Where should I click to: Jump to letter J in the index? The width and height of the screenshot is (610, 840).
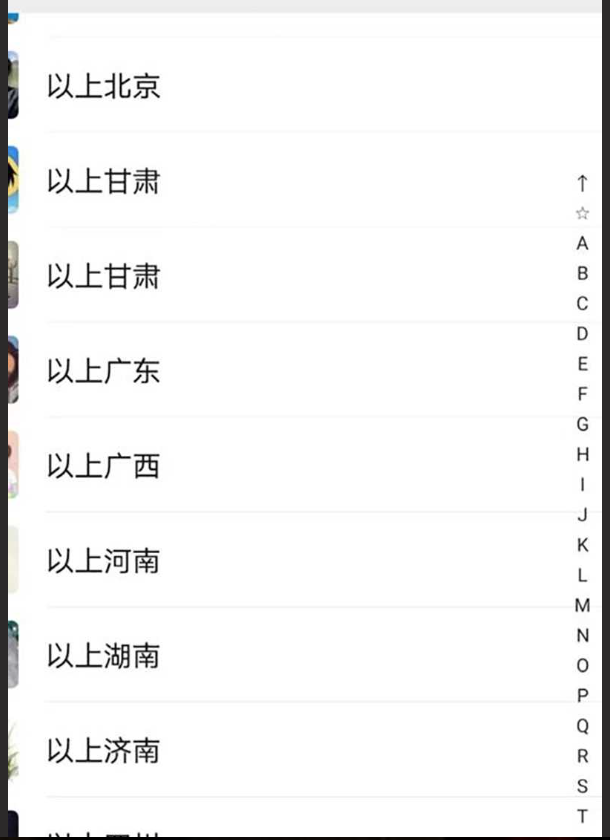click(x=583, y=515)
